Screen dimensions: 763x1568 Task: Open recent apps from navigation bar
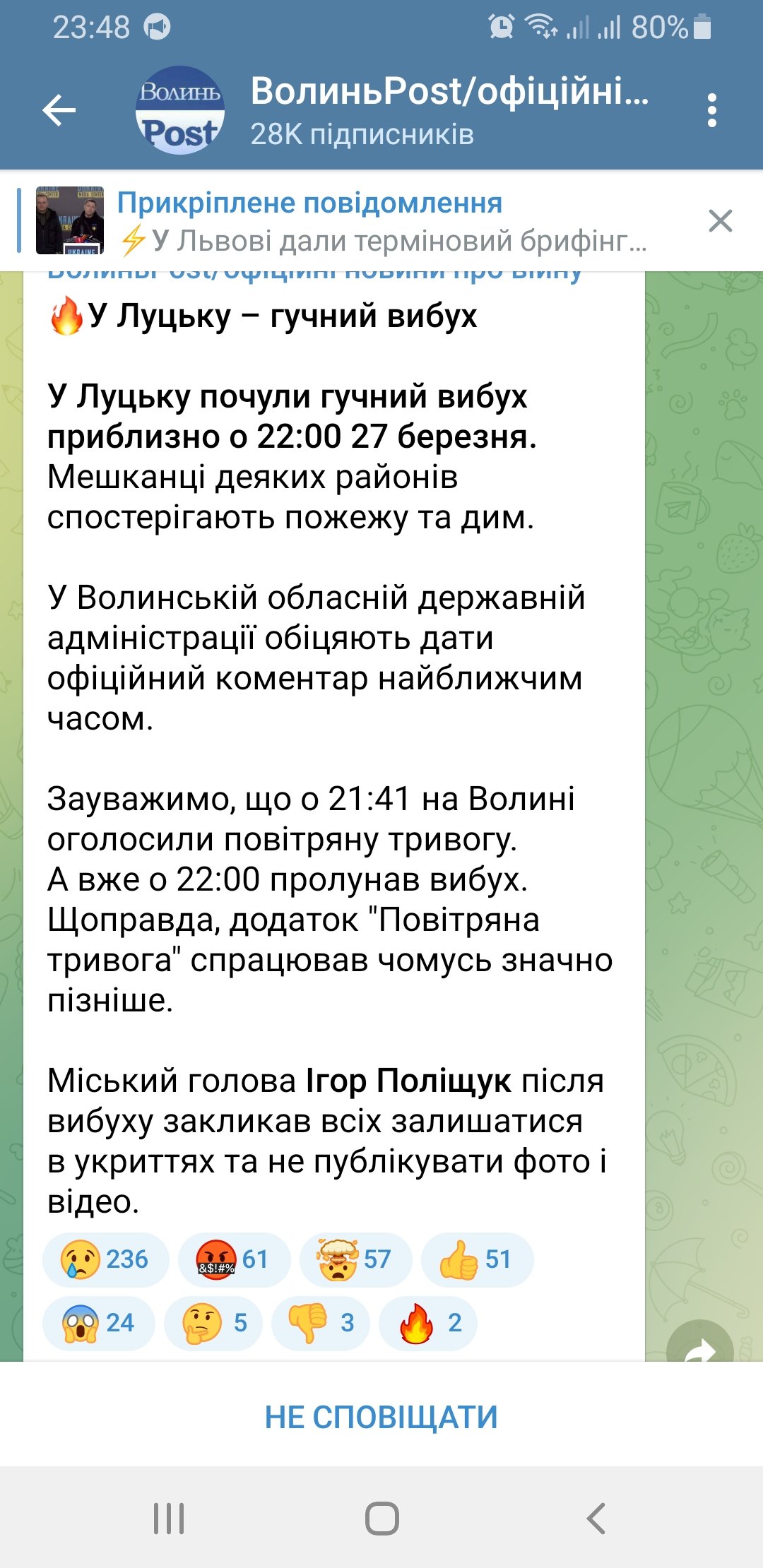(169, 1518)
